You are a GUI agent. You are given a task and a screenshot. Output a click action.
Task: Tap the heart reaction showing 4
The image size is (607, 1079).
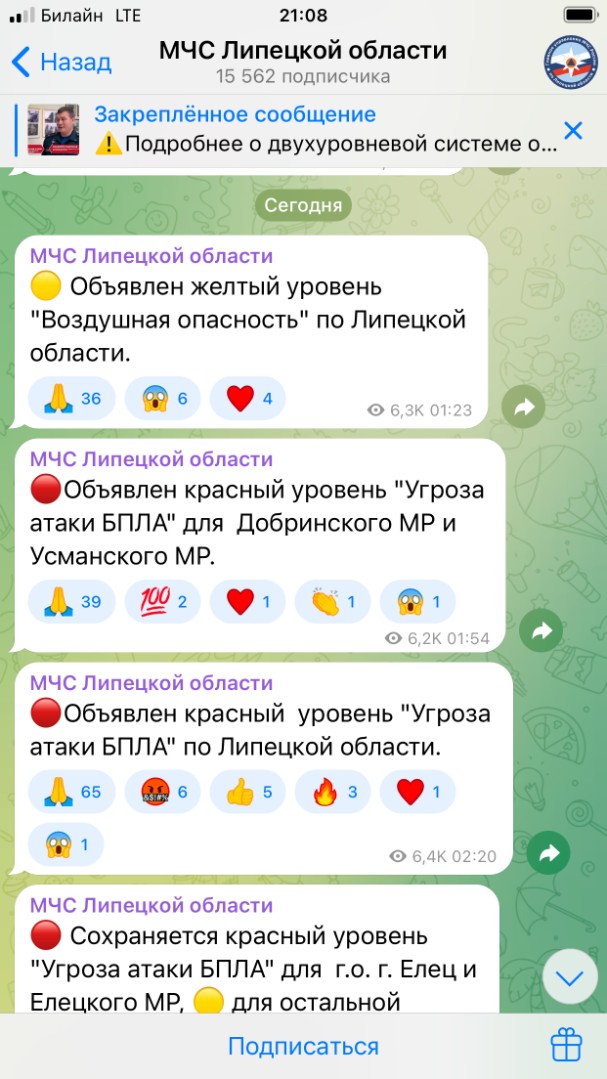point(248,398)
